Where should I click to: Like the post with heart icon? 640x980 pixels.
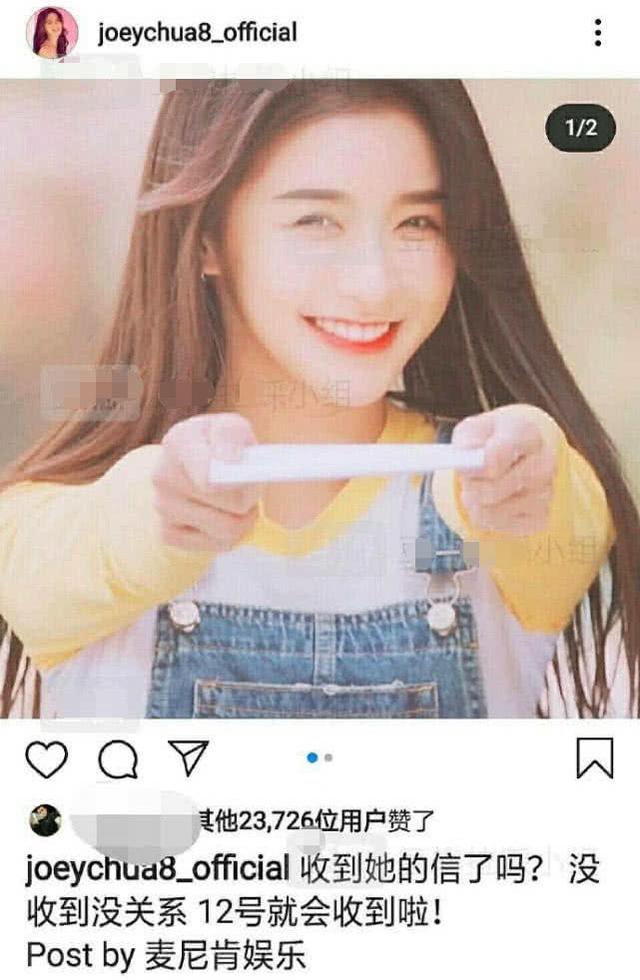click(x=46, y=760)
